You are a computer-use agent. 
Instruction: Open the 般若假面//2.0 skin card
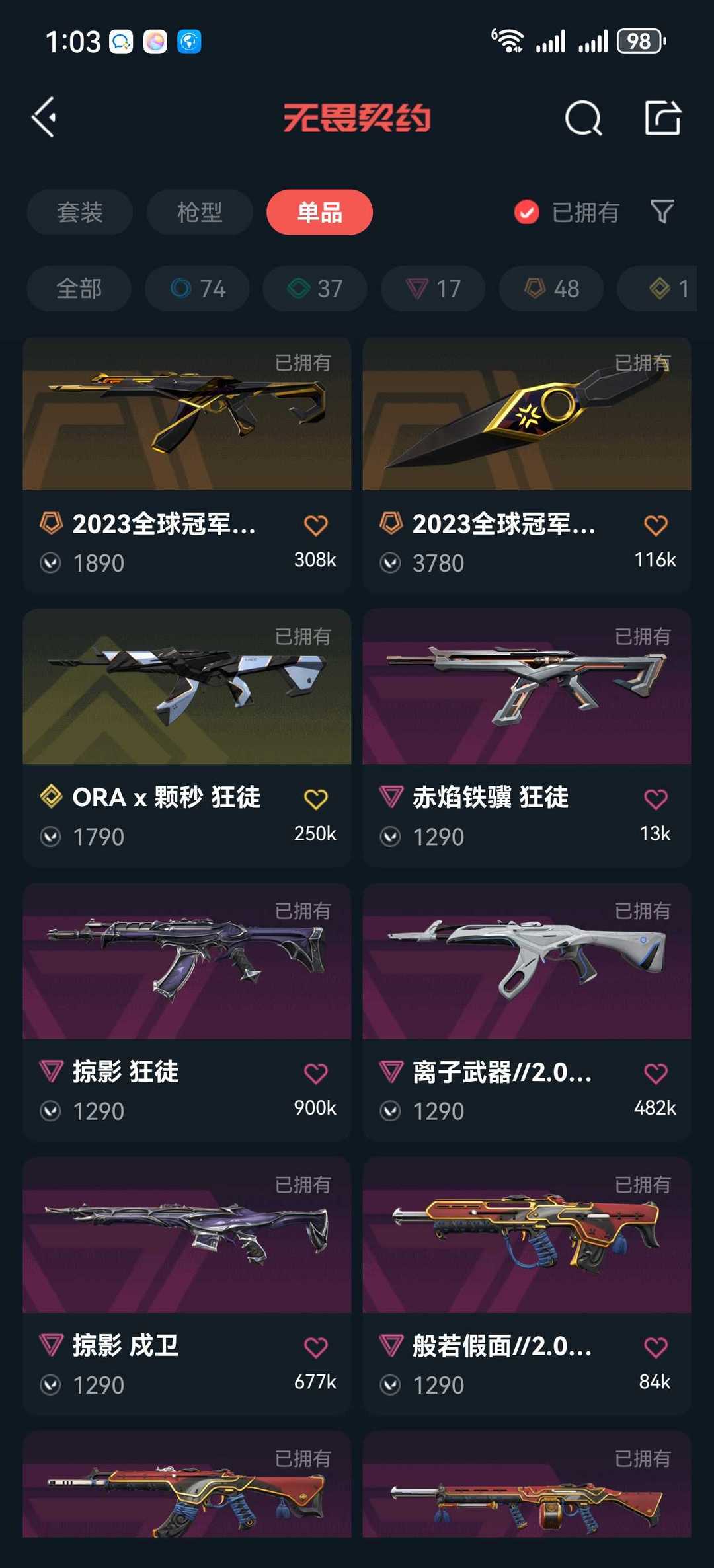pyautogui.click(x=527, y=1285)
